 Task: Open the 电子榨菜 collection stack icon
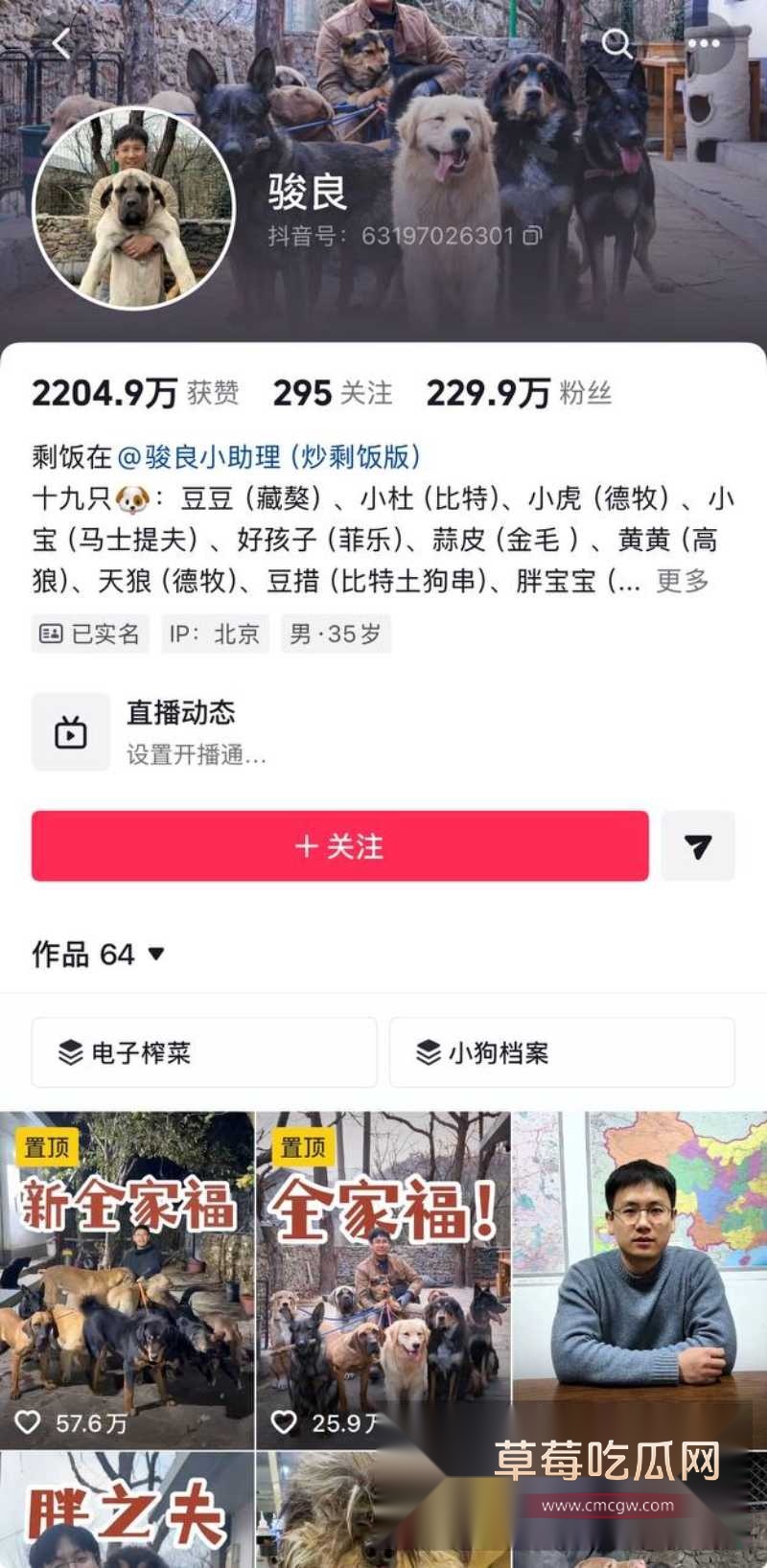[x=67, y=1053]
